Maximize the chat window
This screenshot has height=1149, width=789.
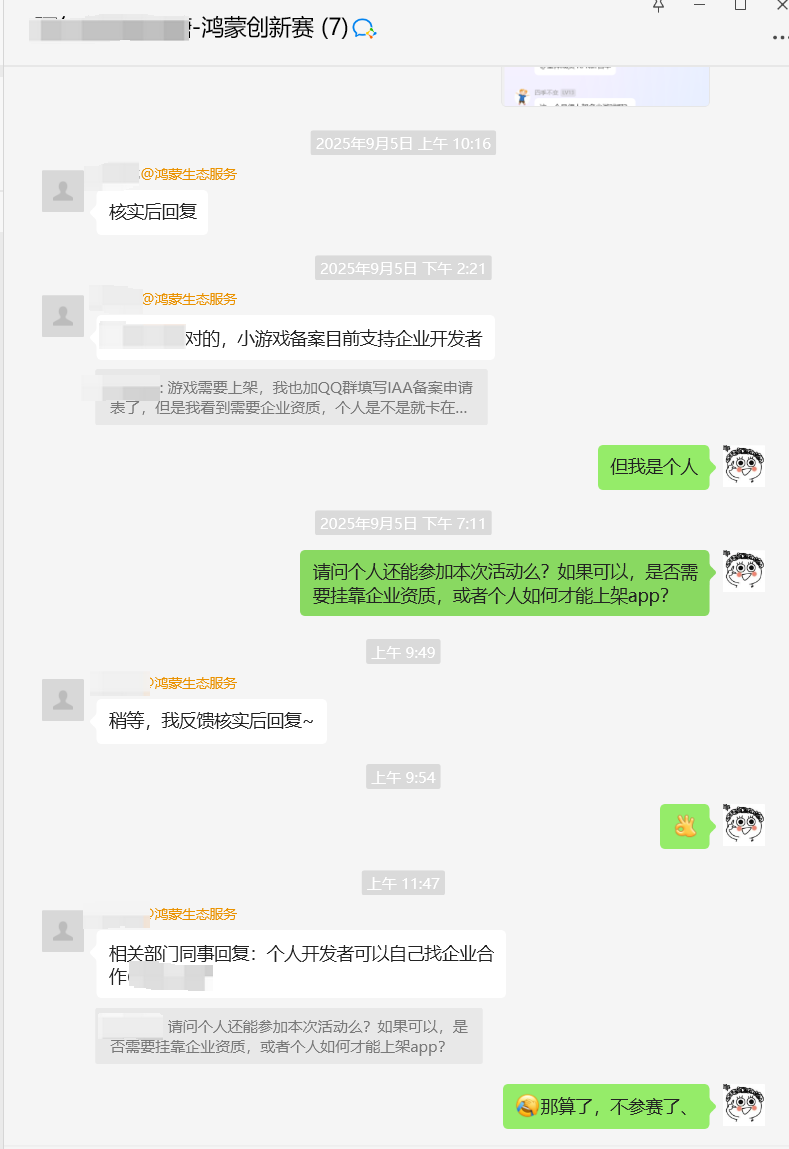point(741,5)
